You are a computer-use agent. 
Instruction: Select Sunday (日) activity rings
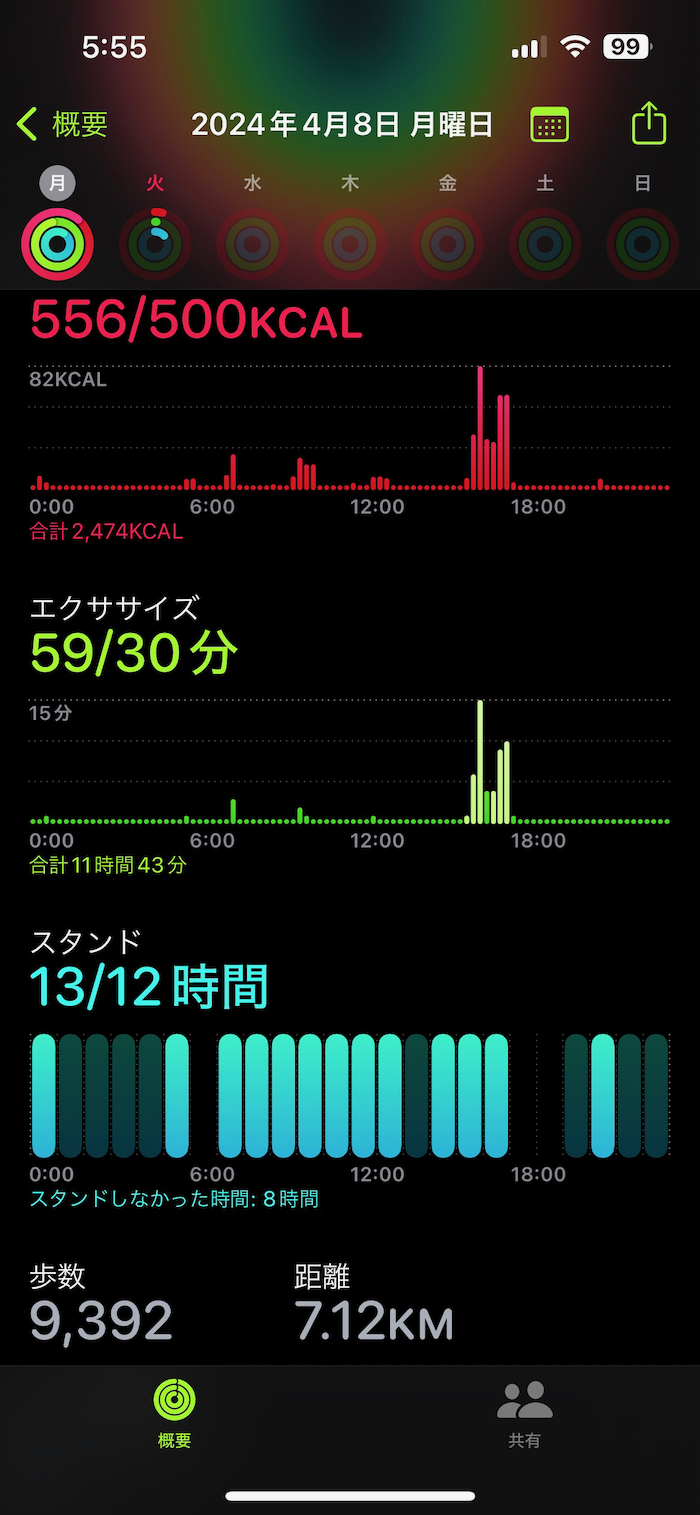coord(642,243)
